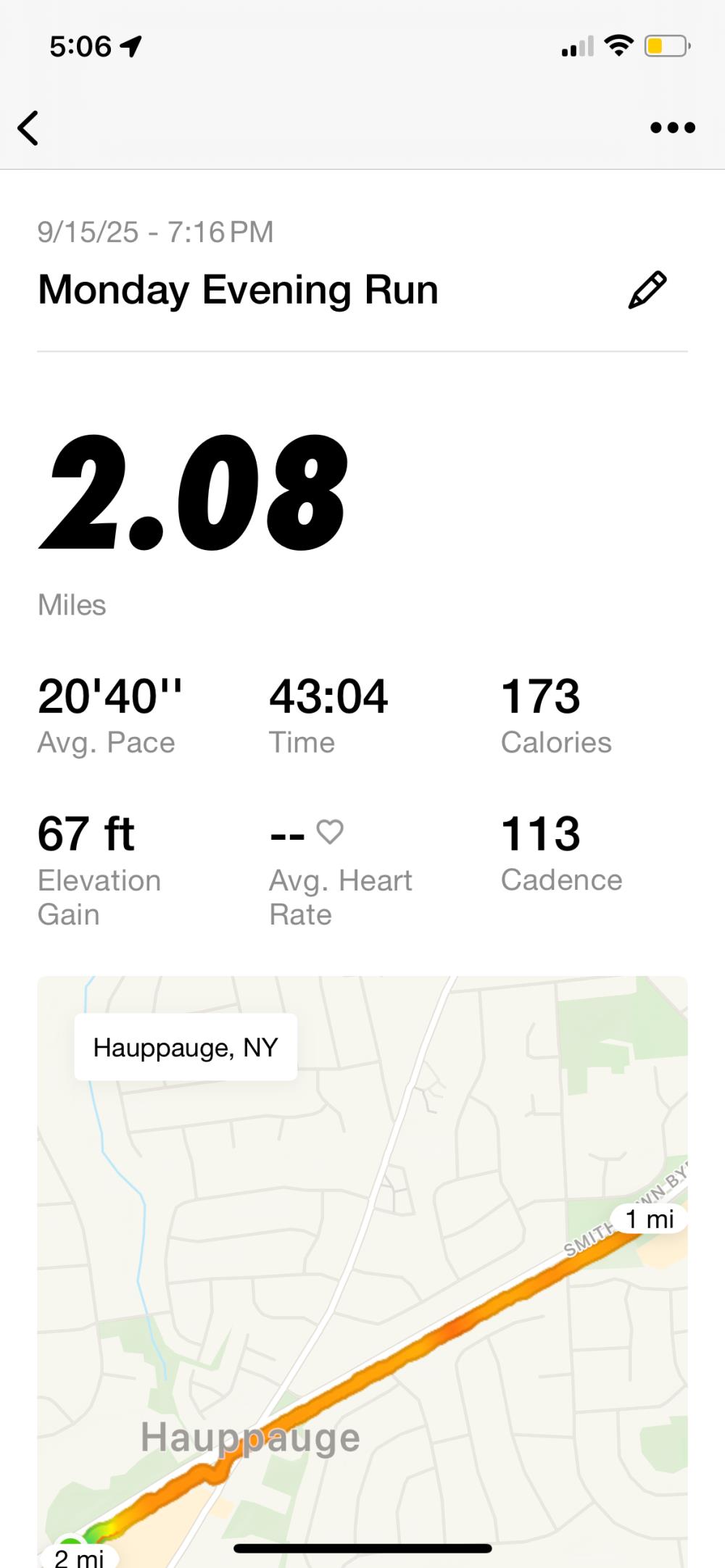Edit the Monday Evening Run title

647,290
